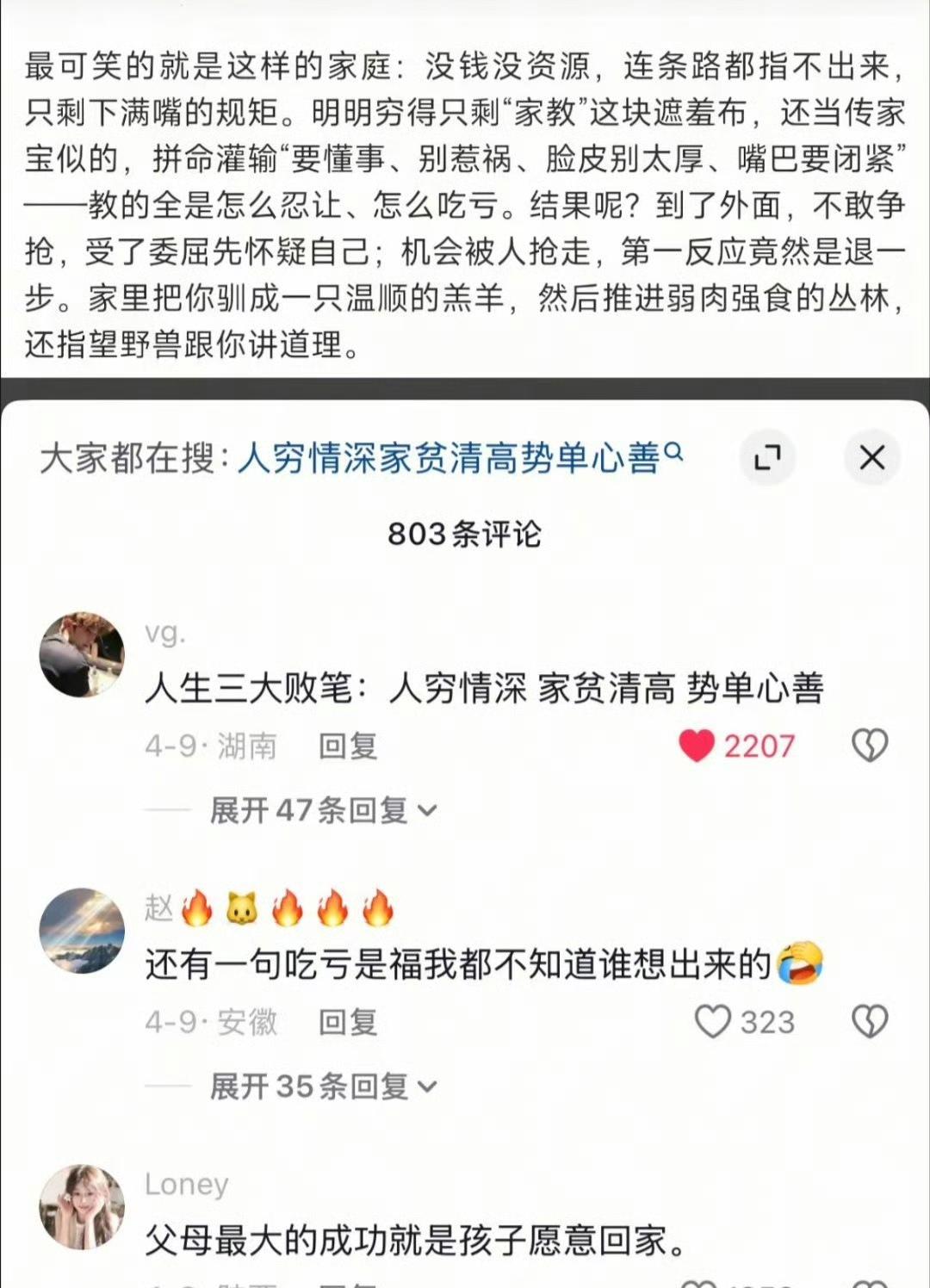Image resolution: width=930 pixels, height=1288 pixels.
Task: Click Loney's profile avatar
Action: point(82,1207)
